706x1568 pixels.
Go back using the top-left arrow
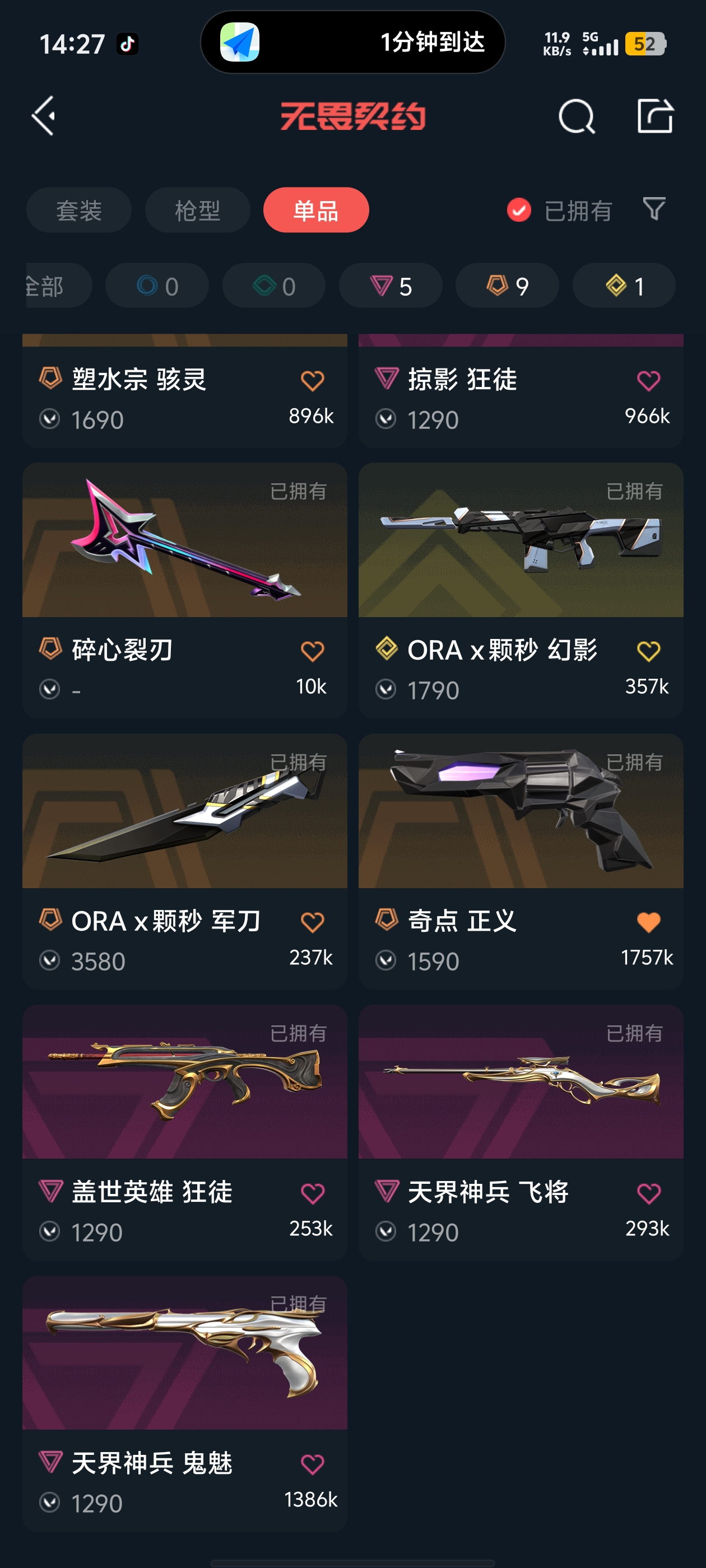(44, 116)
